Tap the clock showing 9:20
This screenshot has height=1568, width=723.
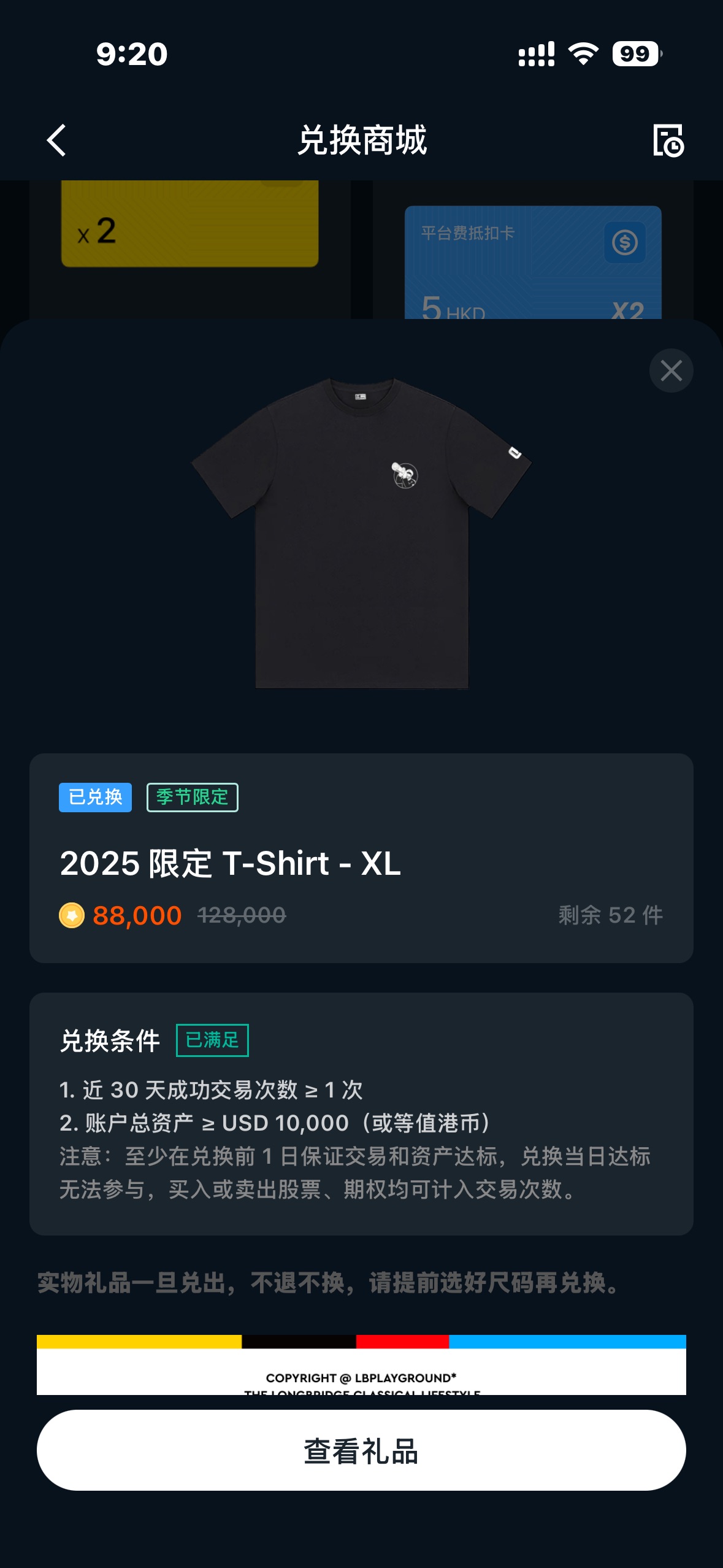tap(130, 55)
